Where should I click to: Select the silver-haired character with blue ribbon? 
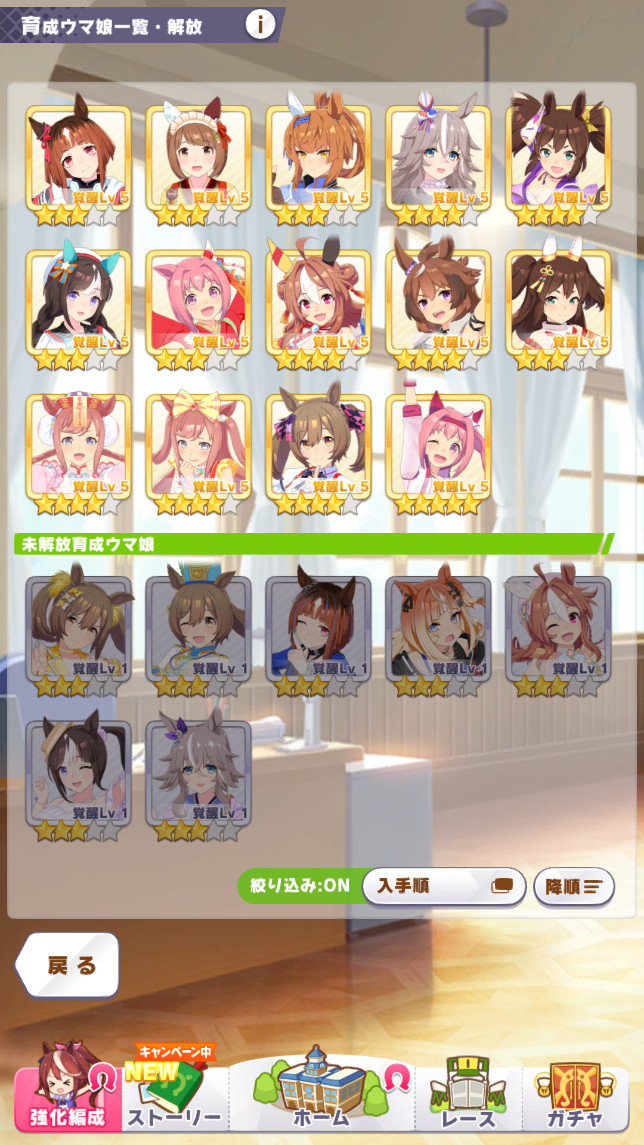438,160
